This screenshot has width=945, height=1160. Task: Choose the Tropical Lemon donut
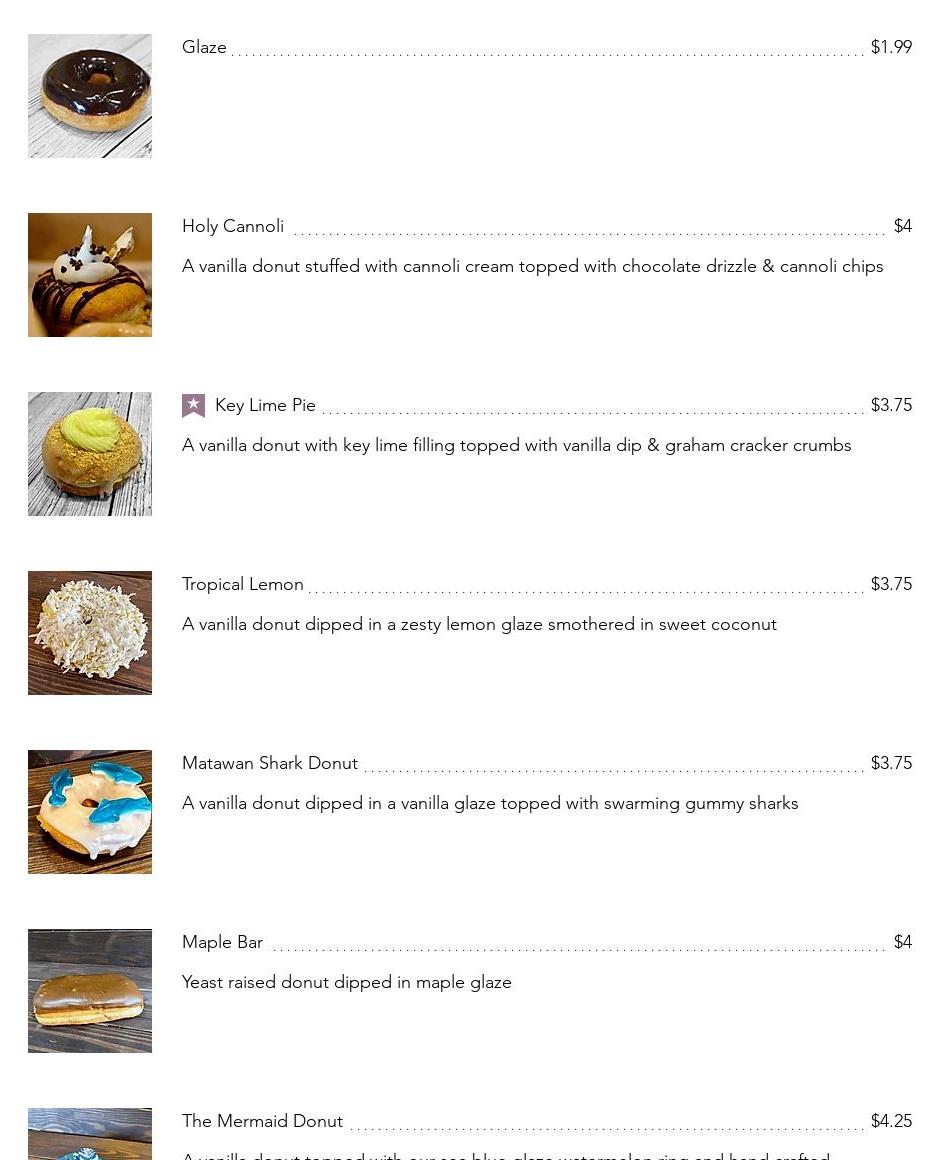[x=243, y=584]
